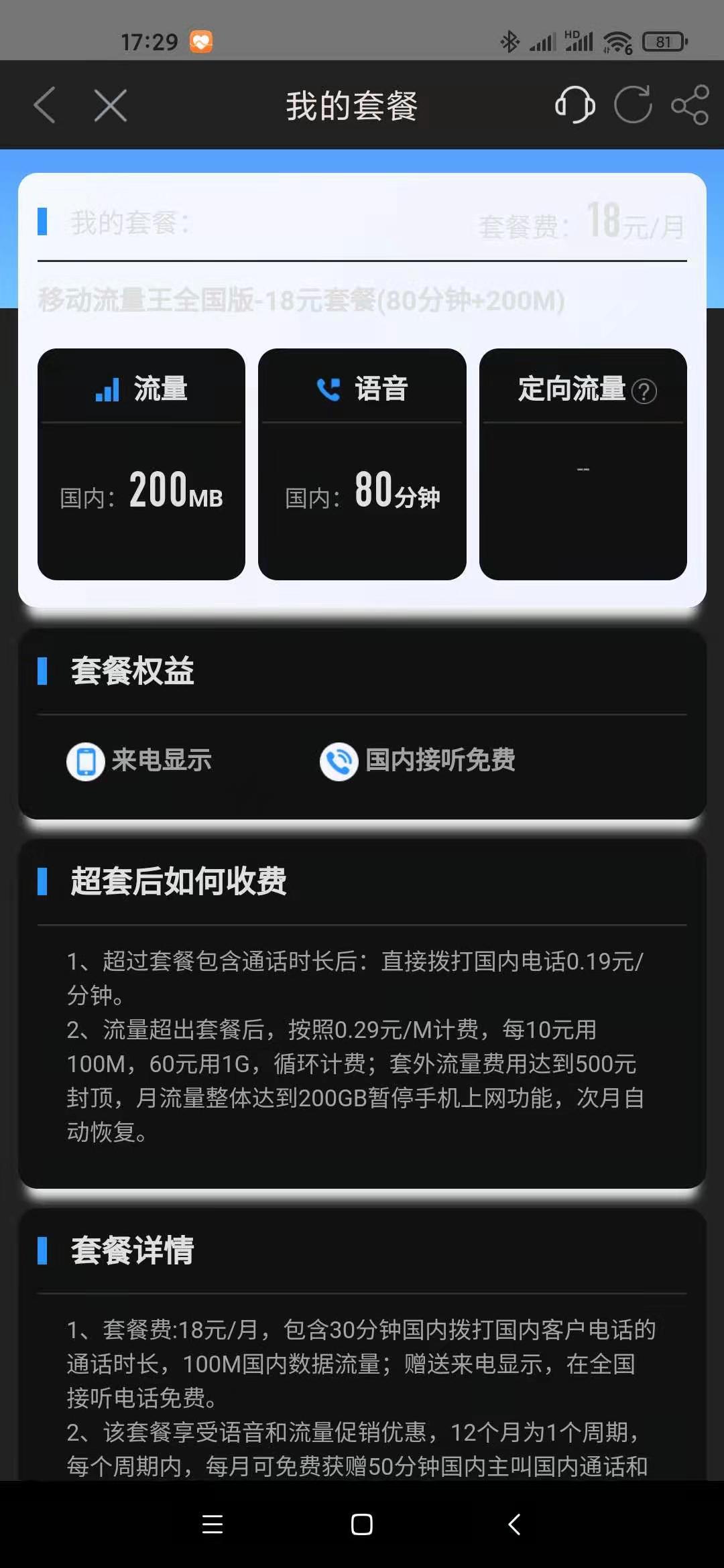Contact customer service via headset icon
This screenshot has height=1568, width=724.
click(575, 105)
